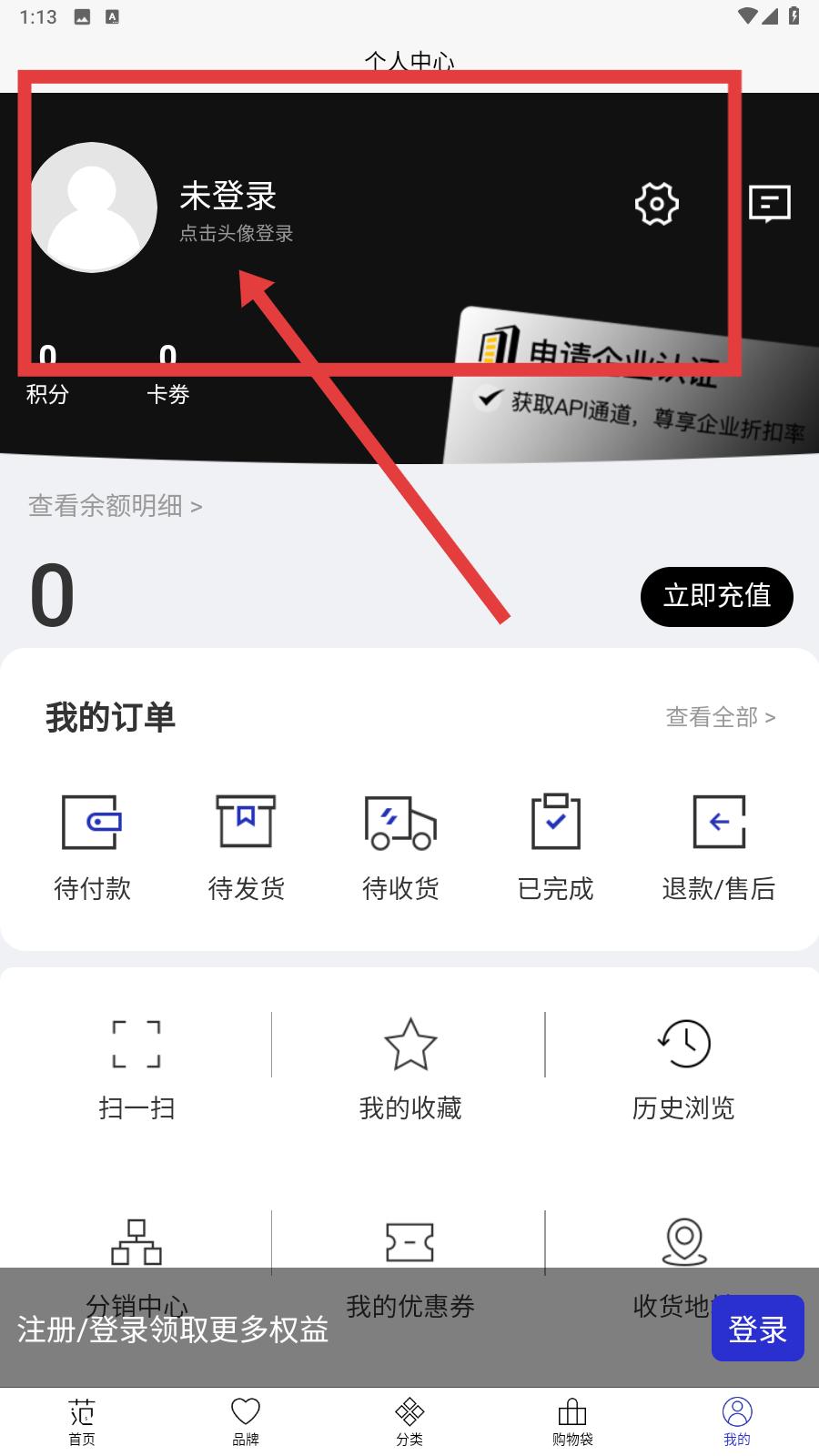Open 待发货 orders

tap(246, 846)
